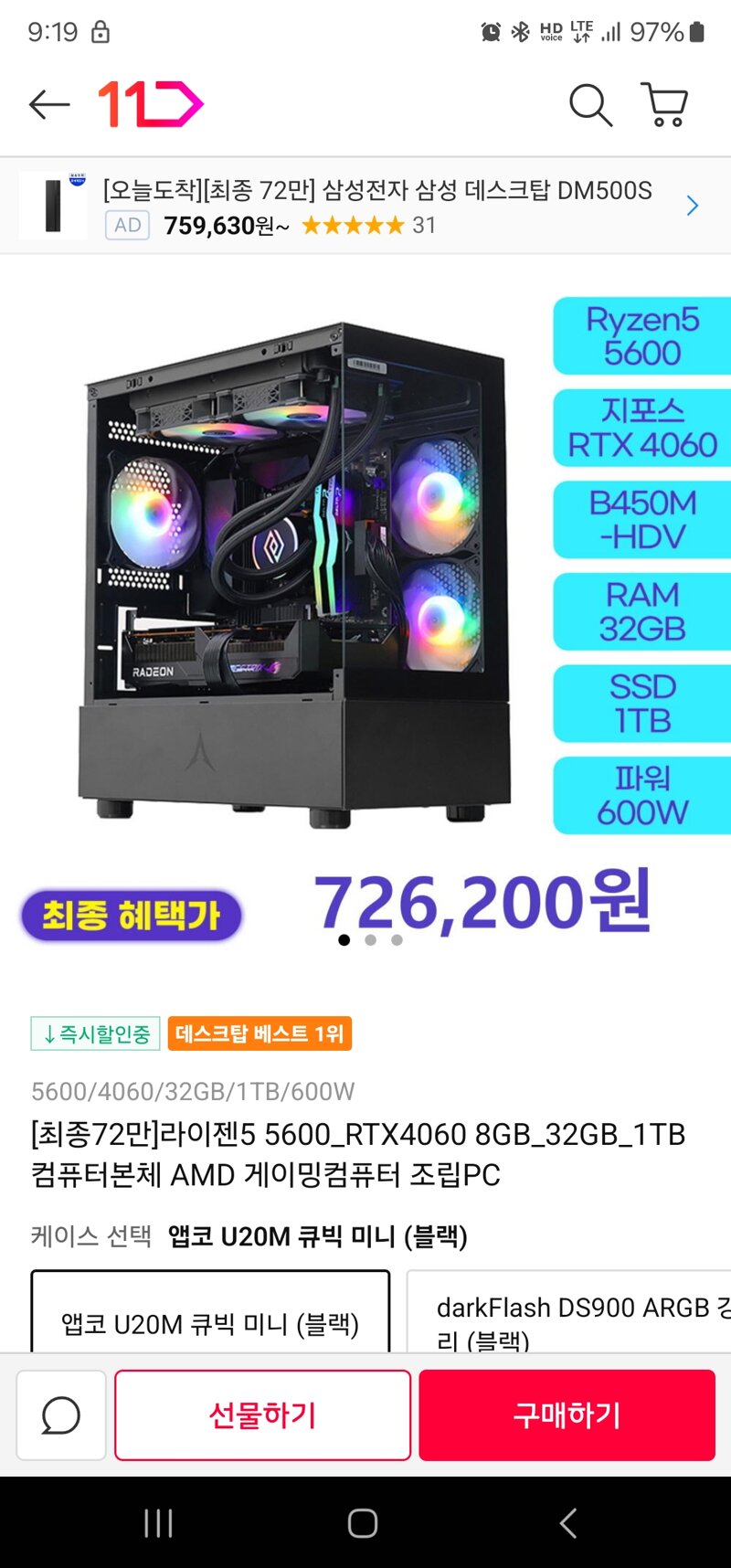Viewport: 731px width, 1568px height.
Task: Open recent apps from the navigation bar
Action: tap(159, 1522)
